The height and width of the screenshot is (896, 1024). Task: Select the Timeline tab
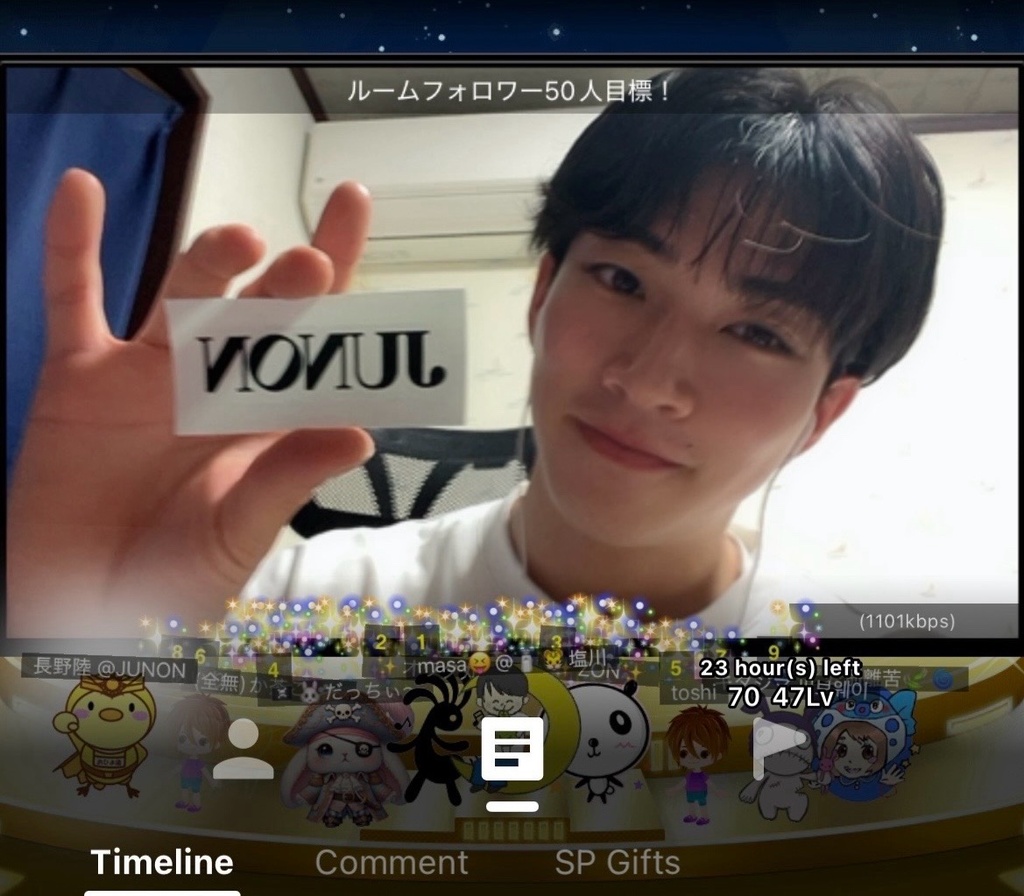pyautogui.click(x=162, y=862)
